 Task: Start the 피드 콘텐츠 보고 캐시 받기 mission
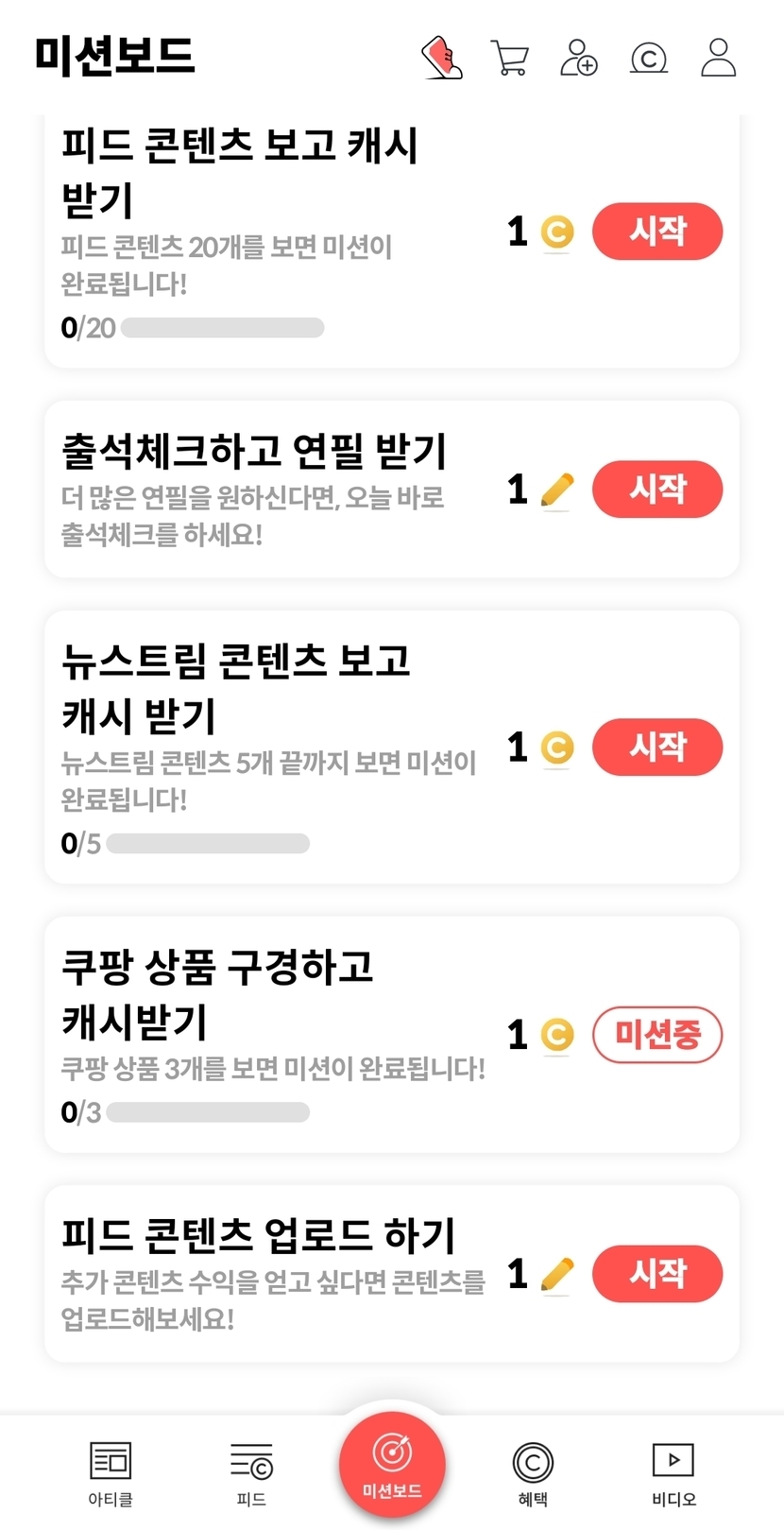(x=657, y=232)
